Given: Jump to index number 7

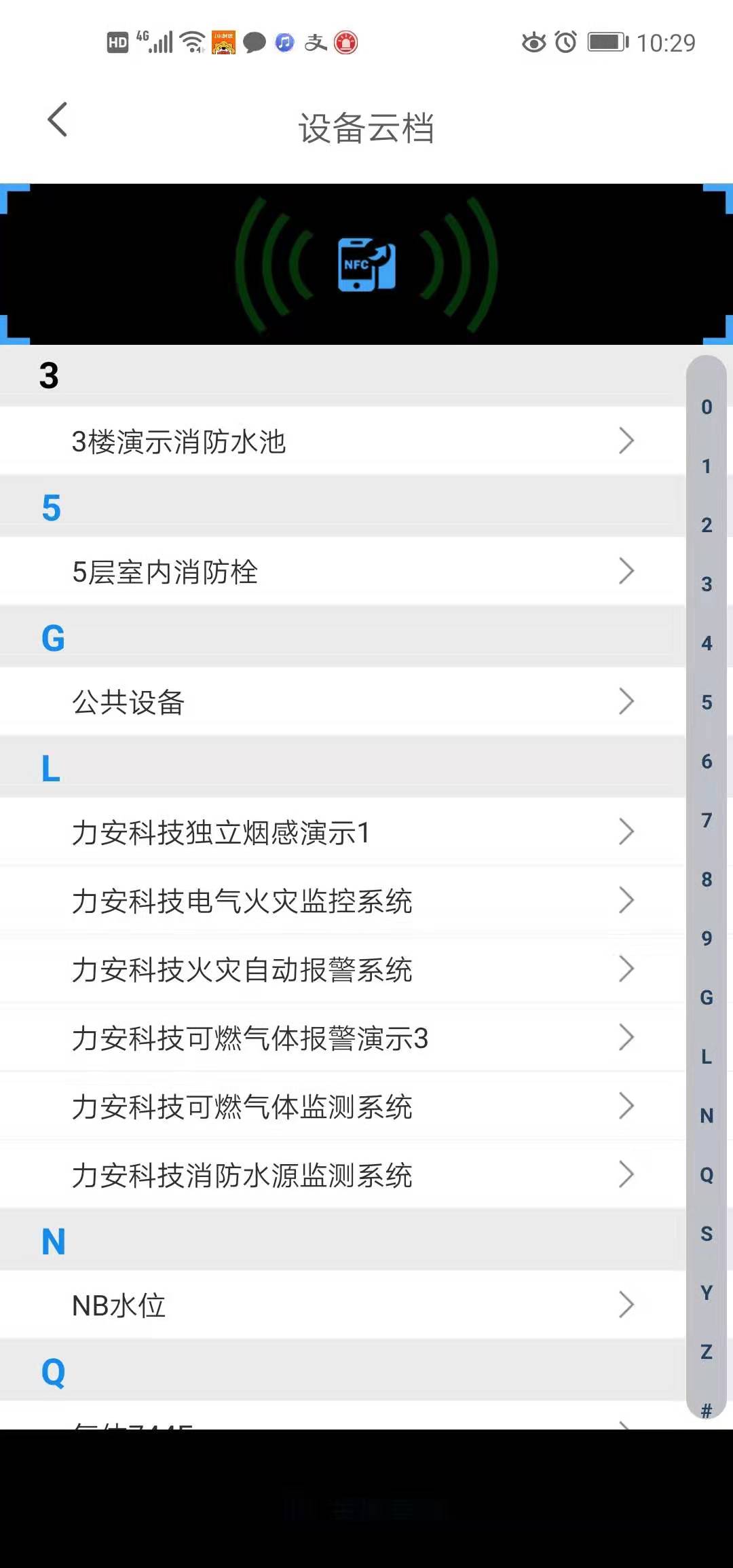Looking at the screenshot, I should [707, 820].
